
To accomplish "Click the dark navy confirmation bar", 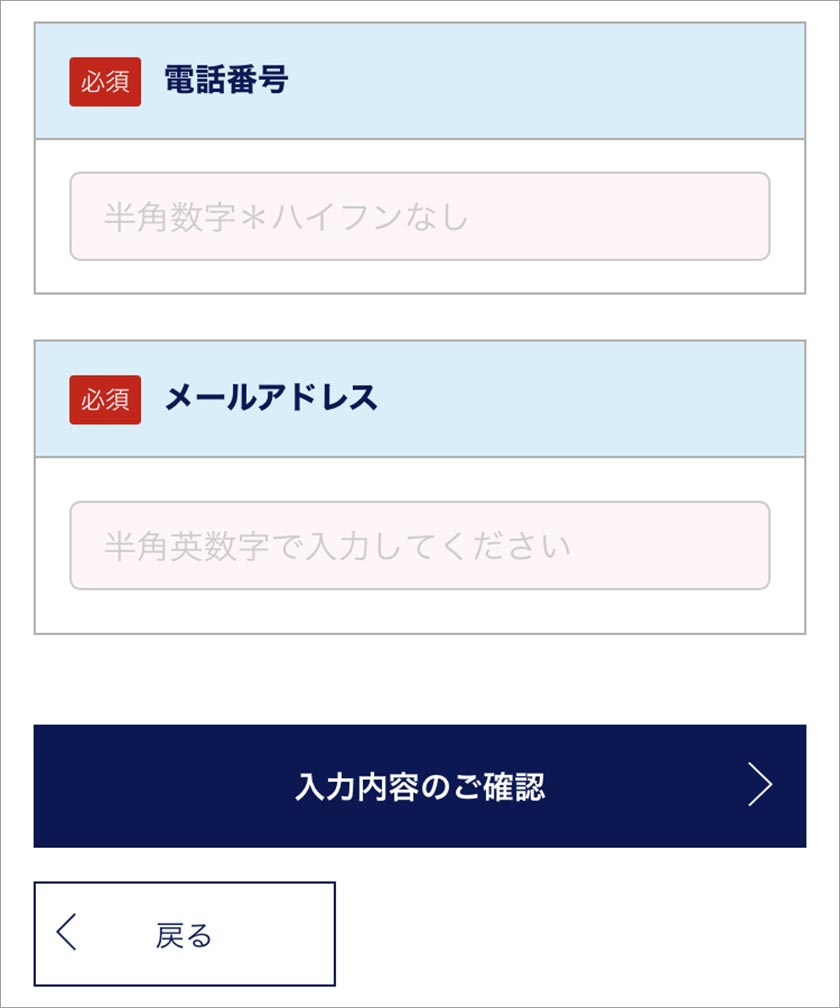I will coord(420,782).
